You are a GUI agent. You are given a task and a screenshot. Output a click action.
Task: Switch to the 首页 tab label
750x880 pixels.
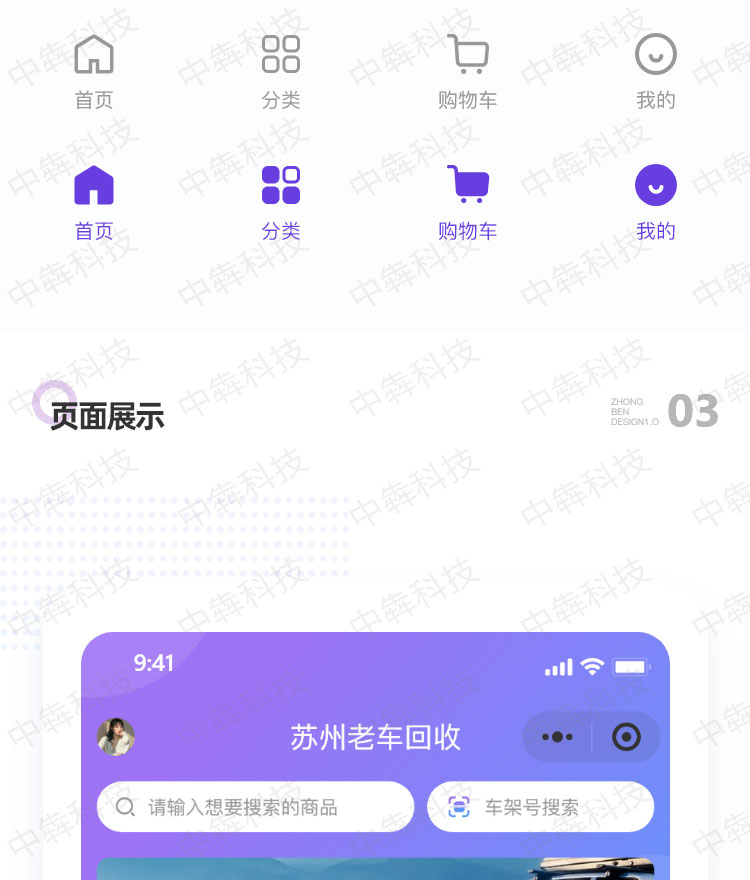pyautogui.click(x=93, y=231)
